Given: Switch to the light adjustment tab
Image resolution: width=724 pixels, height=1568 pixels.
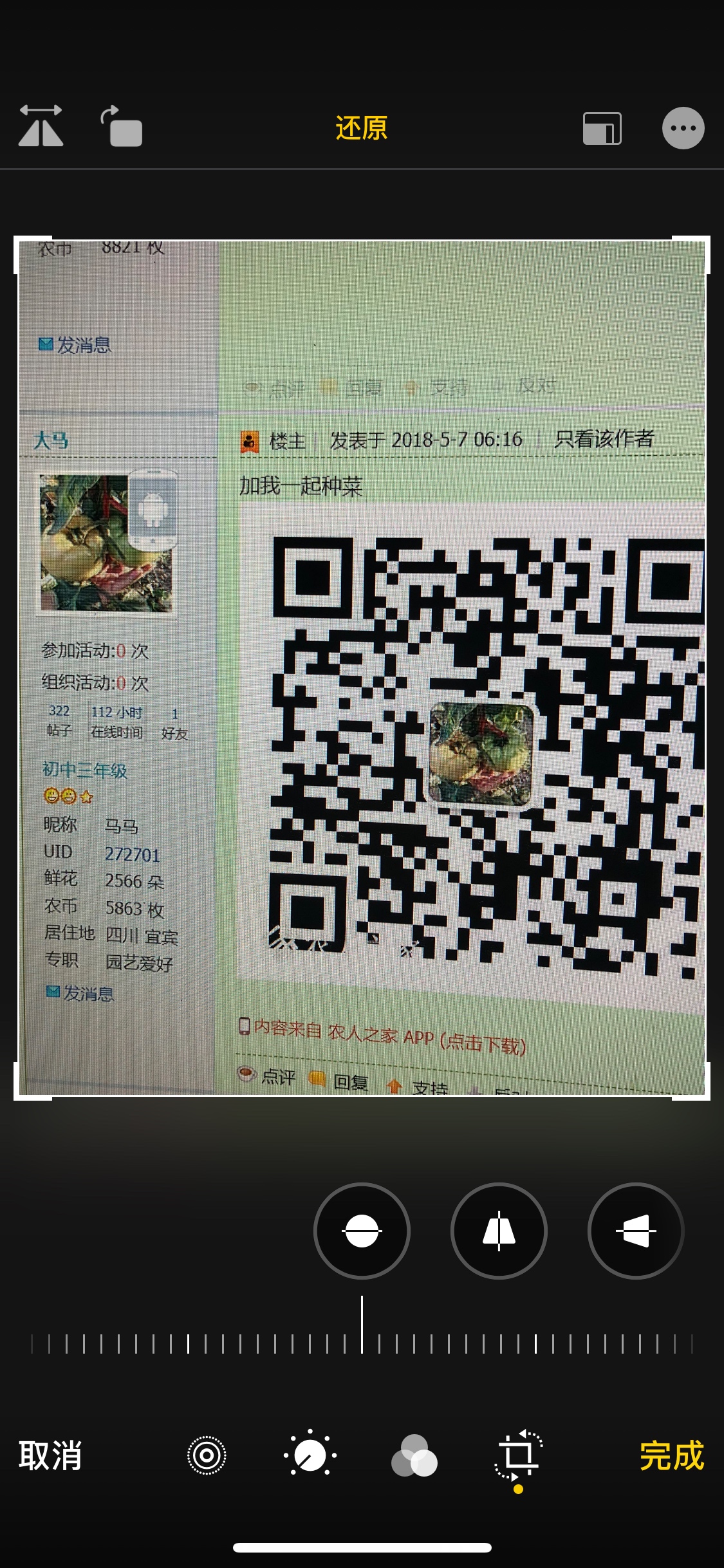Looking at the screenshot, I should click(x=310, y=1455).
